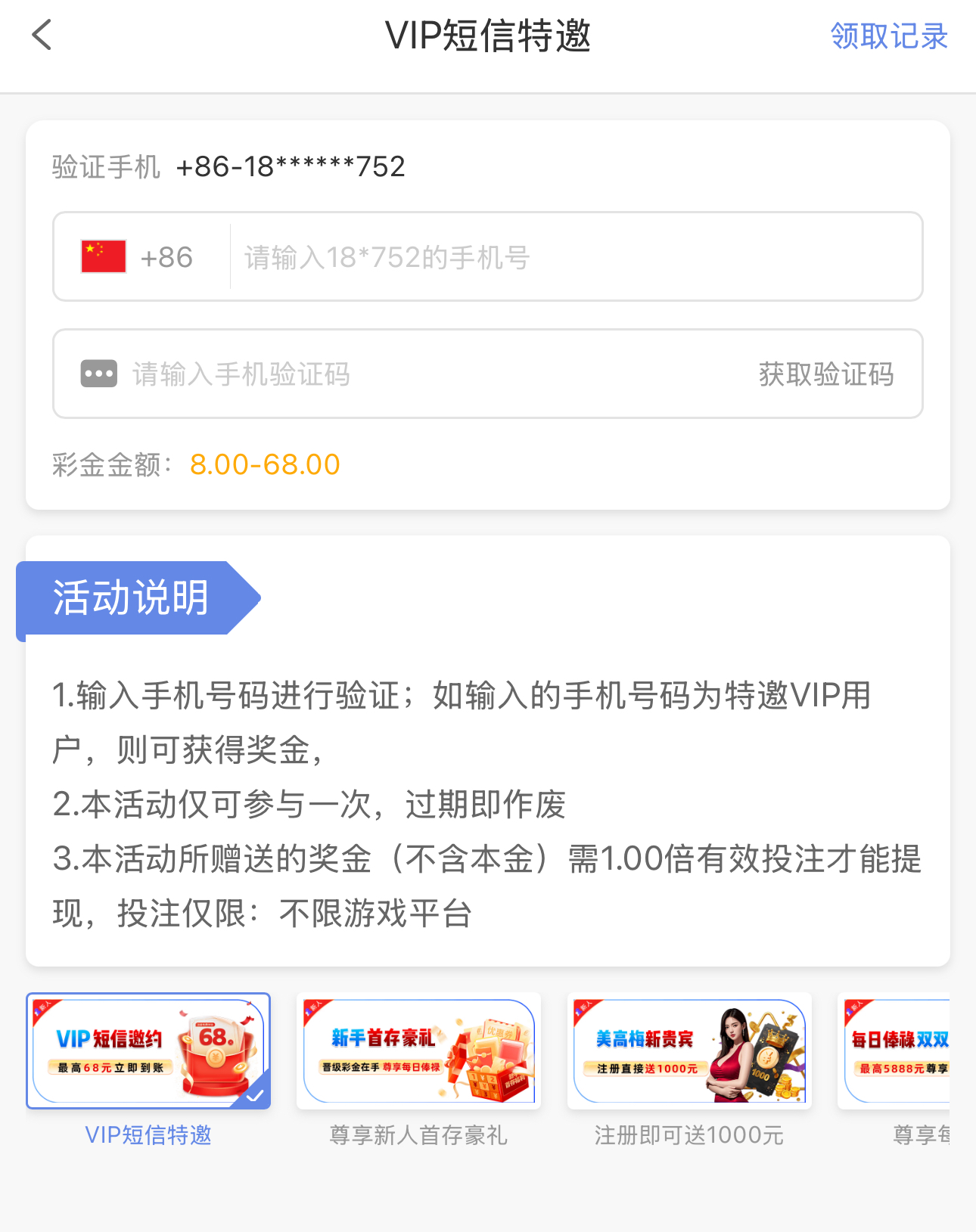Viewport: 976px width, 1232px height.
Task: Tap the SMS verification code field
Action: [424, 374]
